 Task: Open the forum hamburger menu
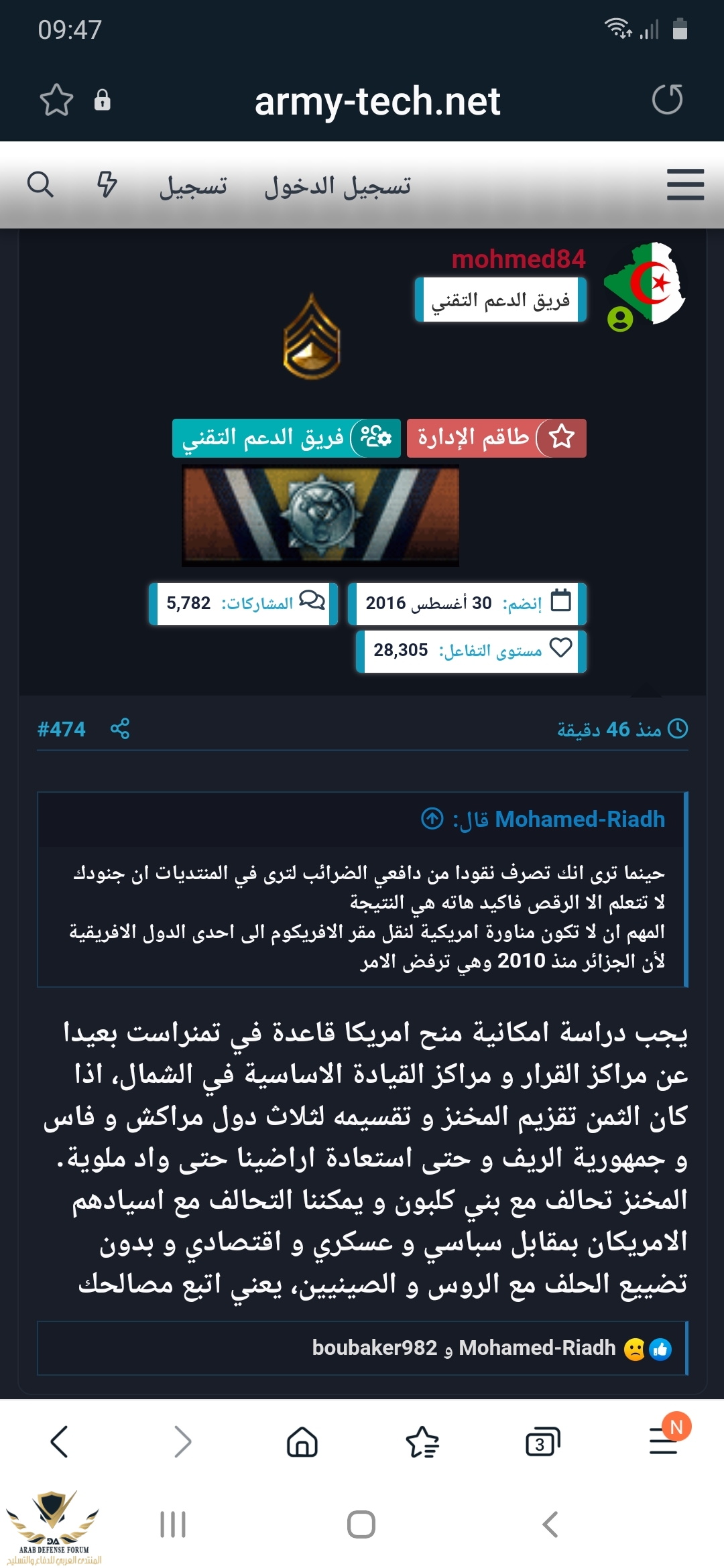pos(685,185)
